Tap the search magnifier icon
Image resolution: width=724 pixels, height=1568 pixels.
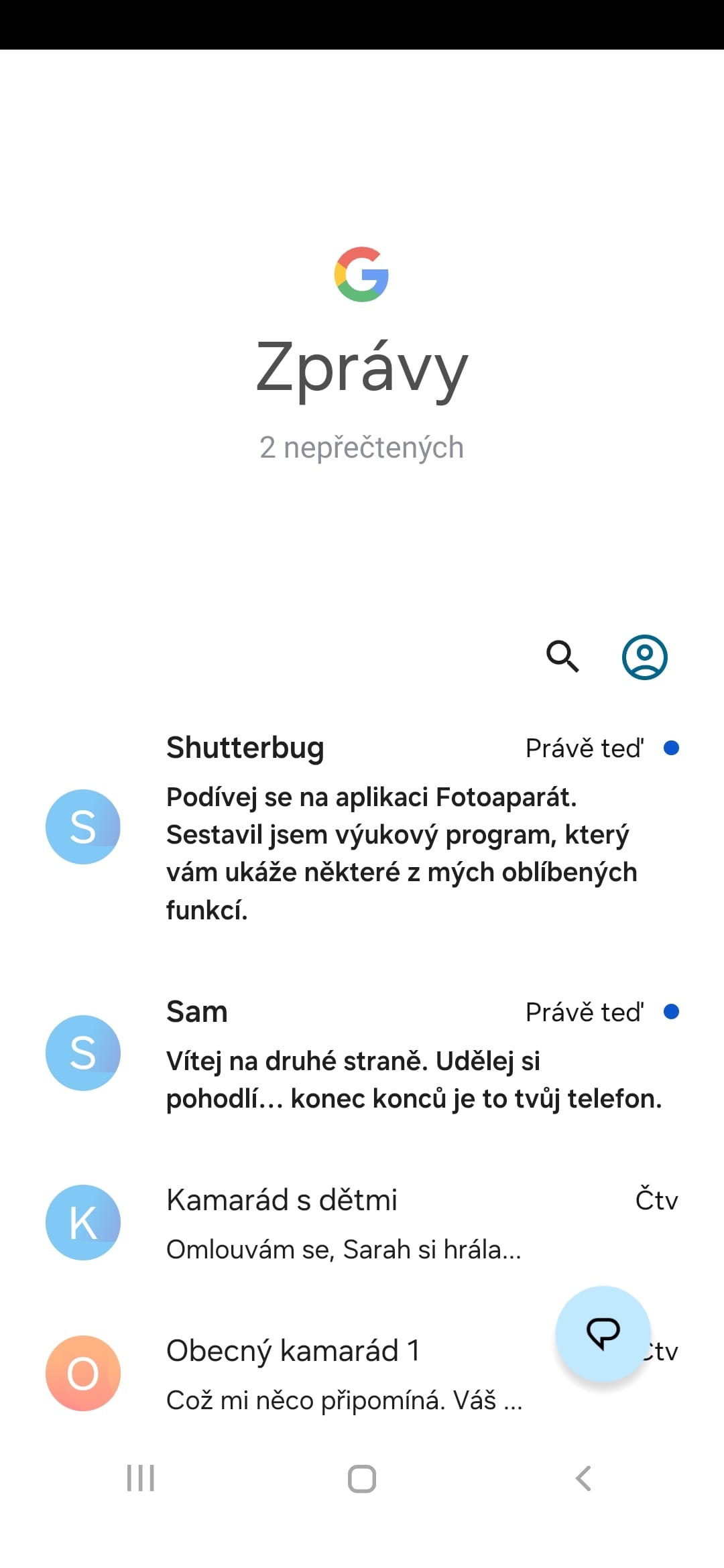(x=562, y=656)
